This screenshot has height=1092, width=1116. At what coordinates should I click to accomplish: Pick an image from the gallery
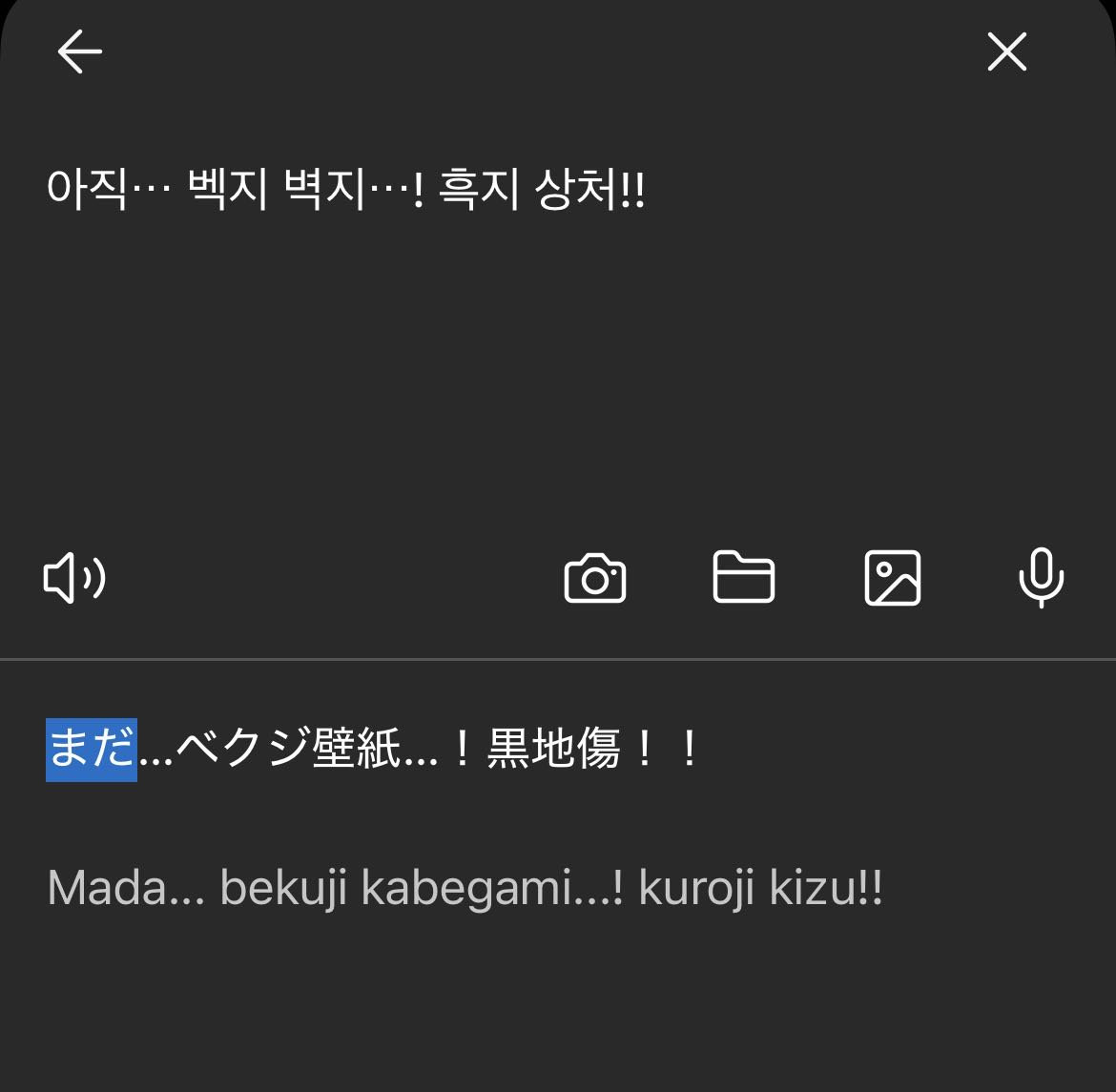tap(892, 578)
